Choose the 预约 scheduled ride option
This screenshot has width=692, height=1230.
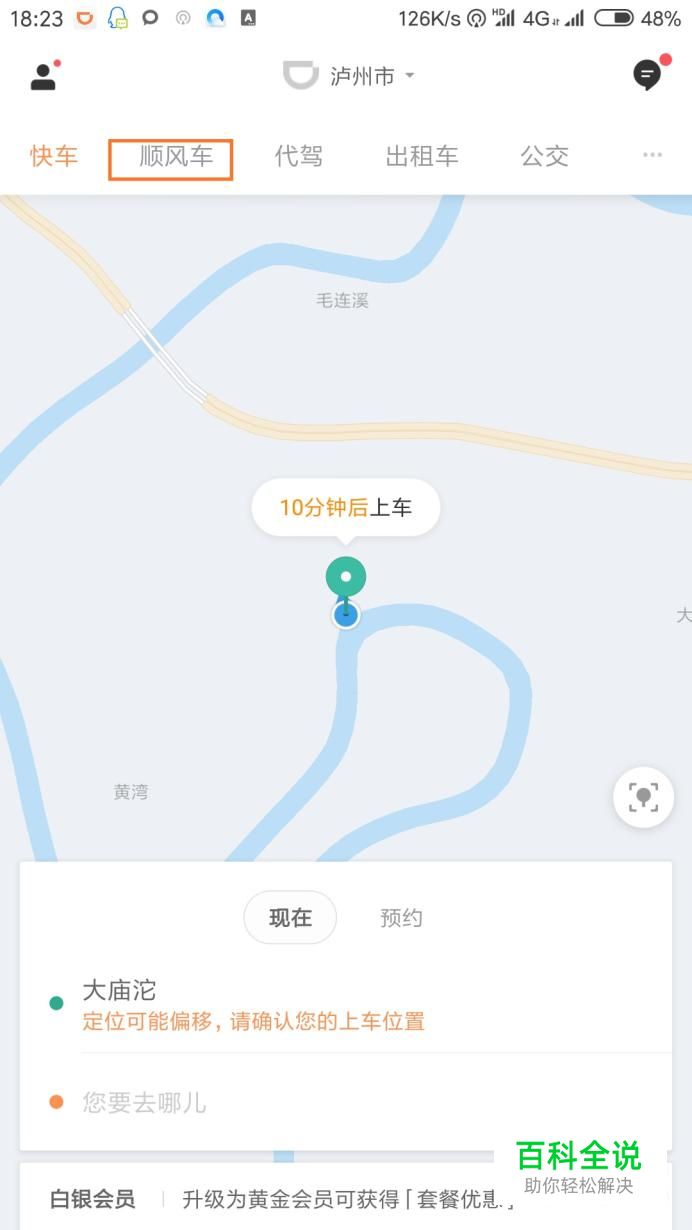click(401, 918)
